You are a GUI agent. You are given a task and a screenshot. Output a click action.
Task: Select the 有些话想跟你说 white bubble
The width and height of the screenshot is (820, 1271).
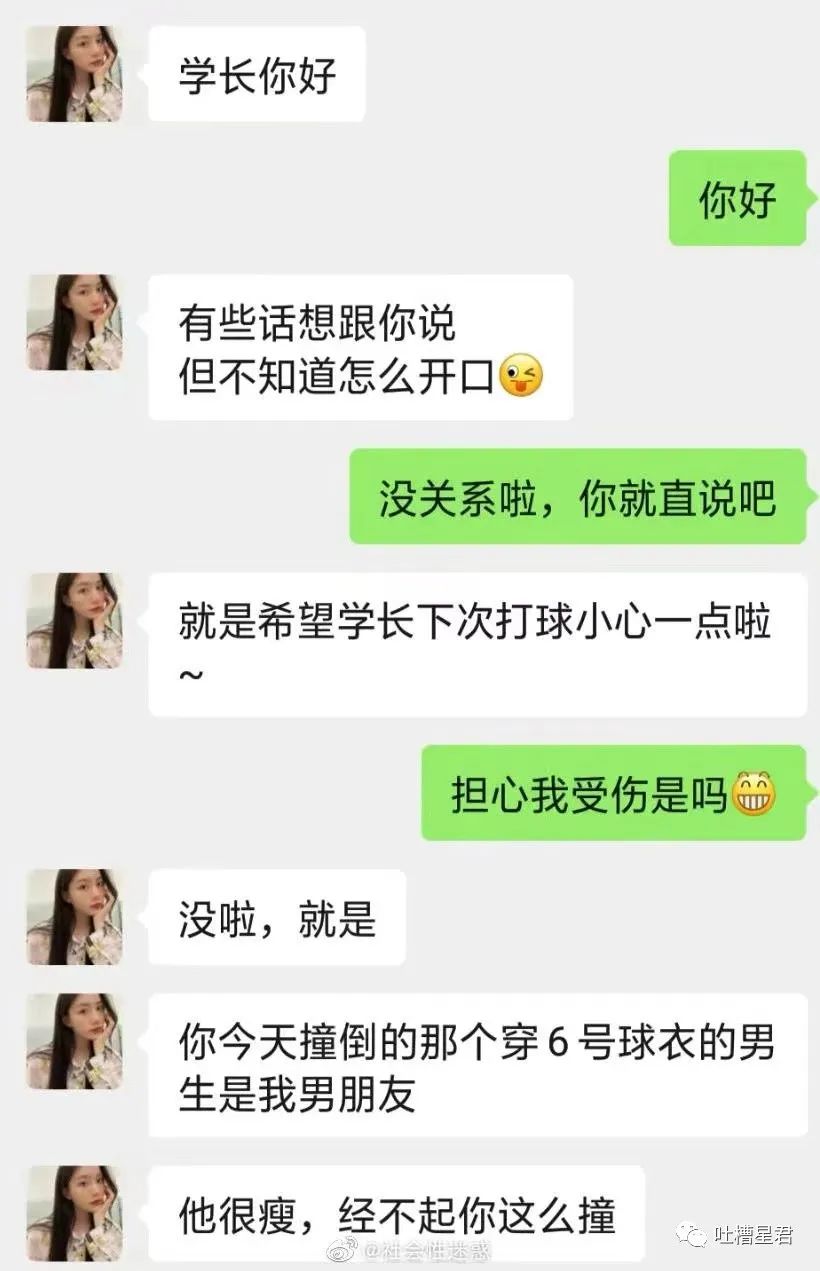click(360, 349)
